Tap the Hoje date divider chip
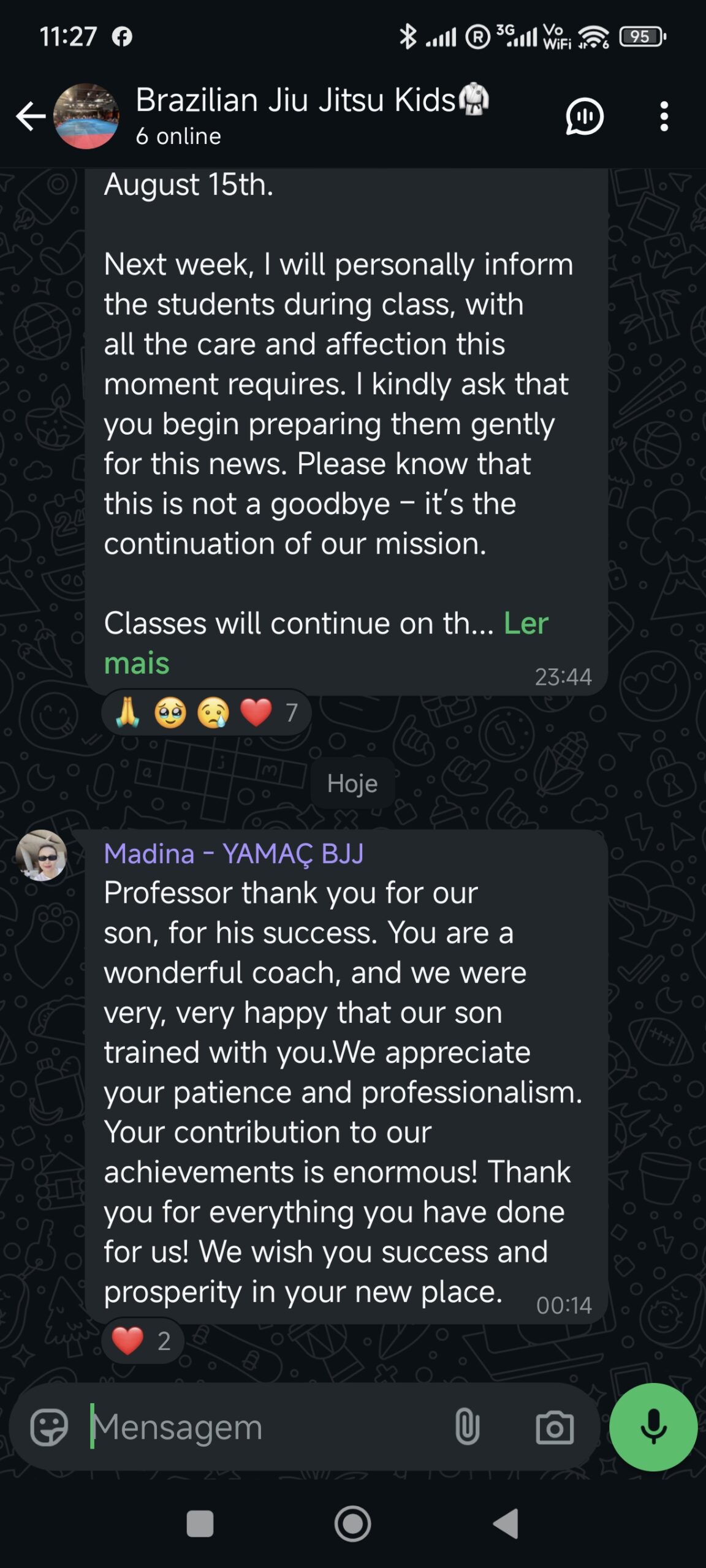The width and height of the screenshot is (706, 1568). [x=353, y=783]
